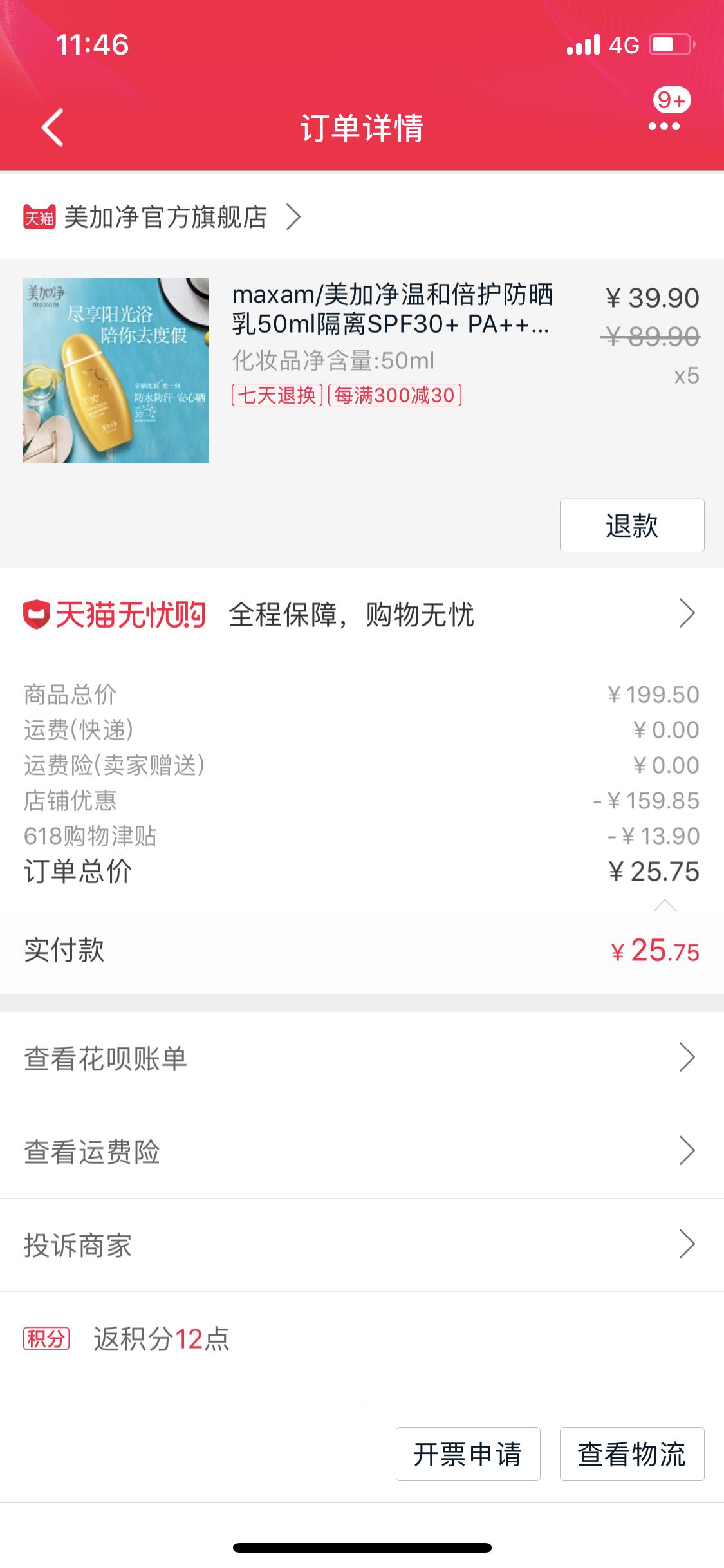Go back from order details
The height and width of the screenshot is (1568, 724).
(53, 127)
